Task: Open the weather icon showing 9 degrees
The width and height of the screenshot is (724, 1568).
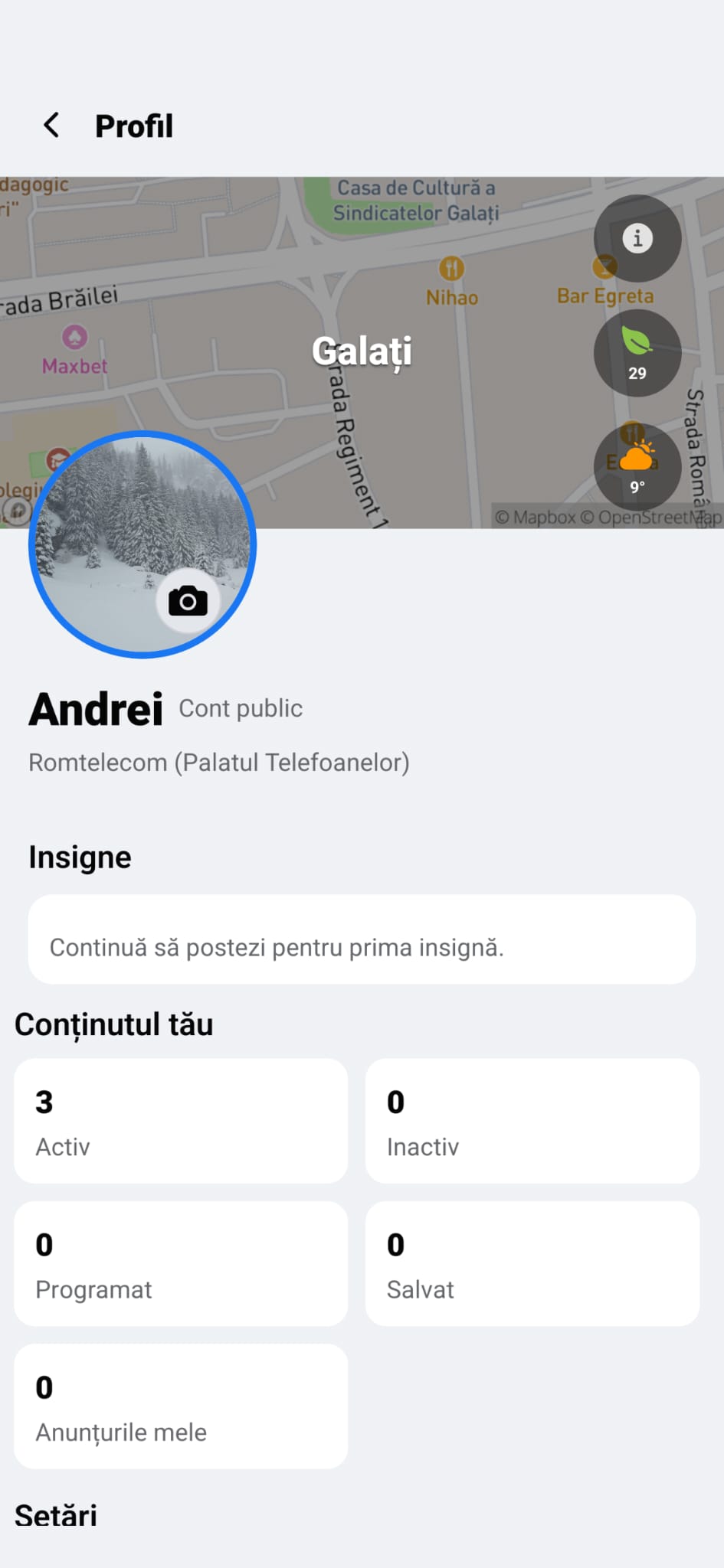Action: point(637,468)
